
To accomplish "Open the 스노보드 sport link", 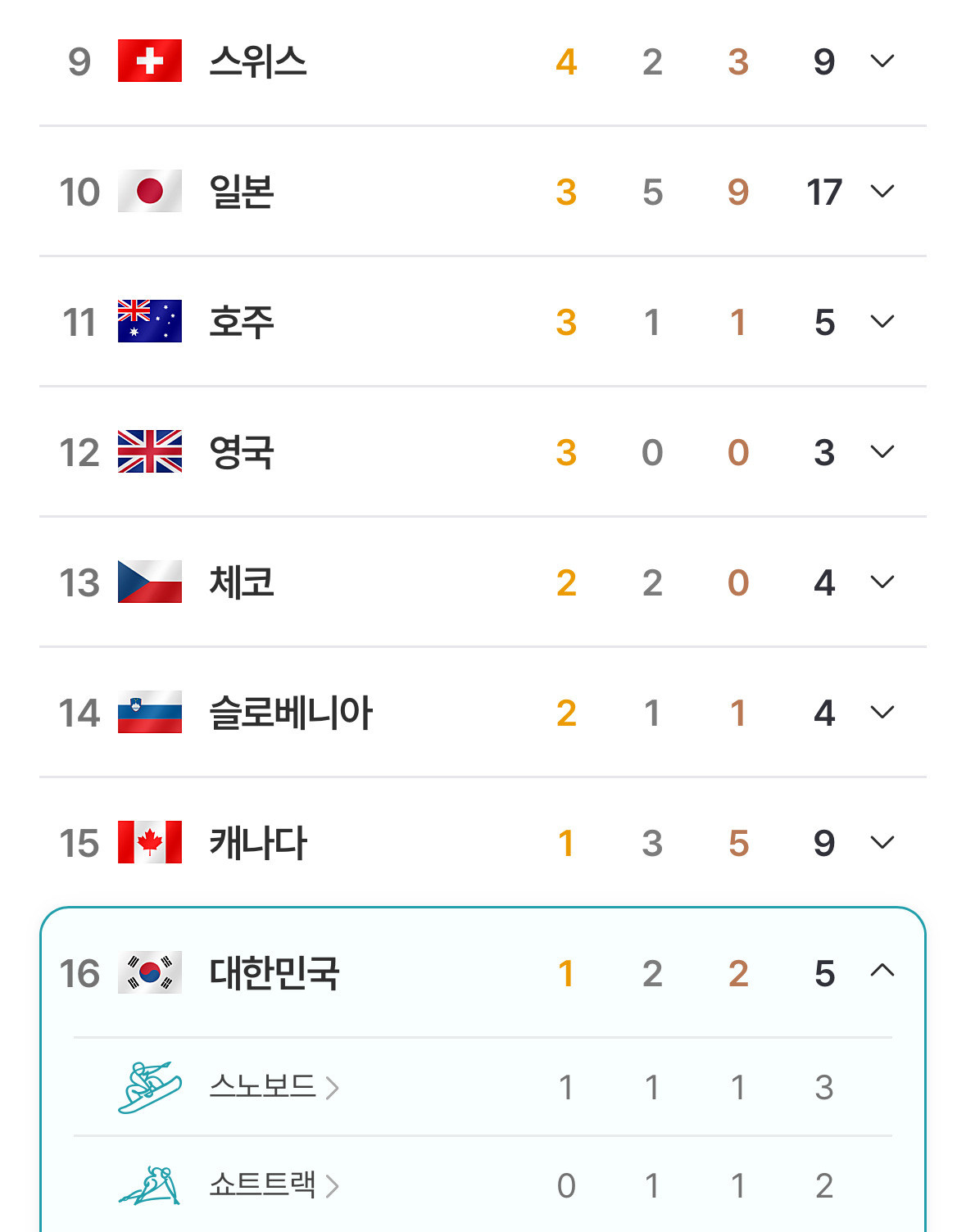I will (x=274, y=1087).
